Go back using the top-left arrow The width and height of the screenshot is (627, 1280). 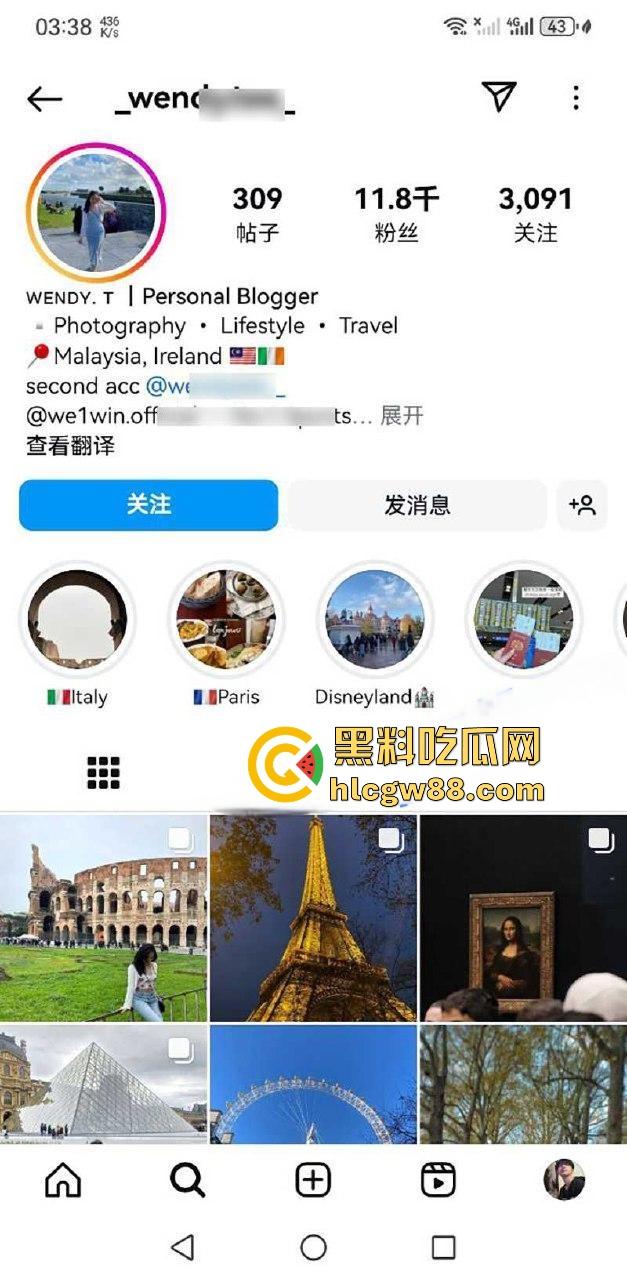[x=44, y=98]
